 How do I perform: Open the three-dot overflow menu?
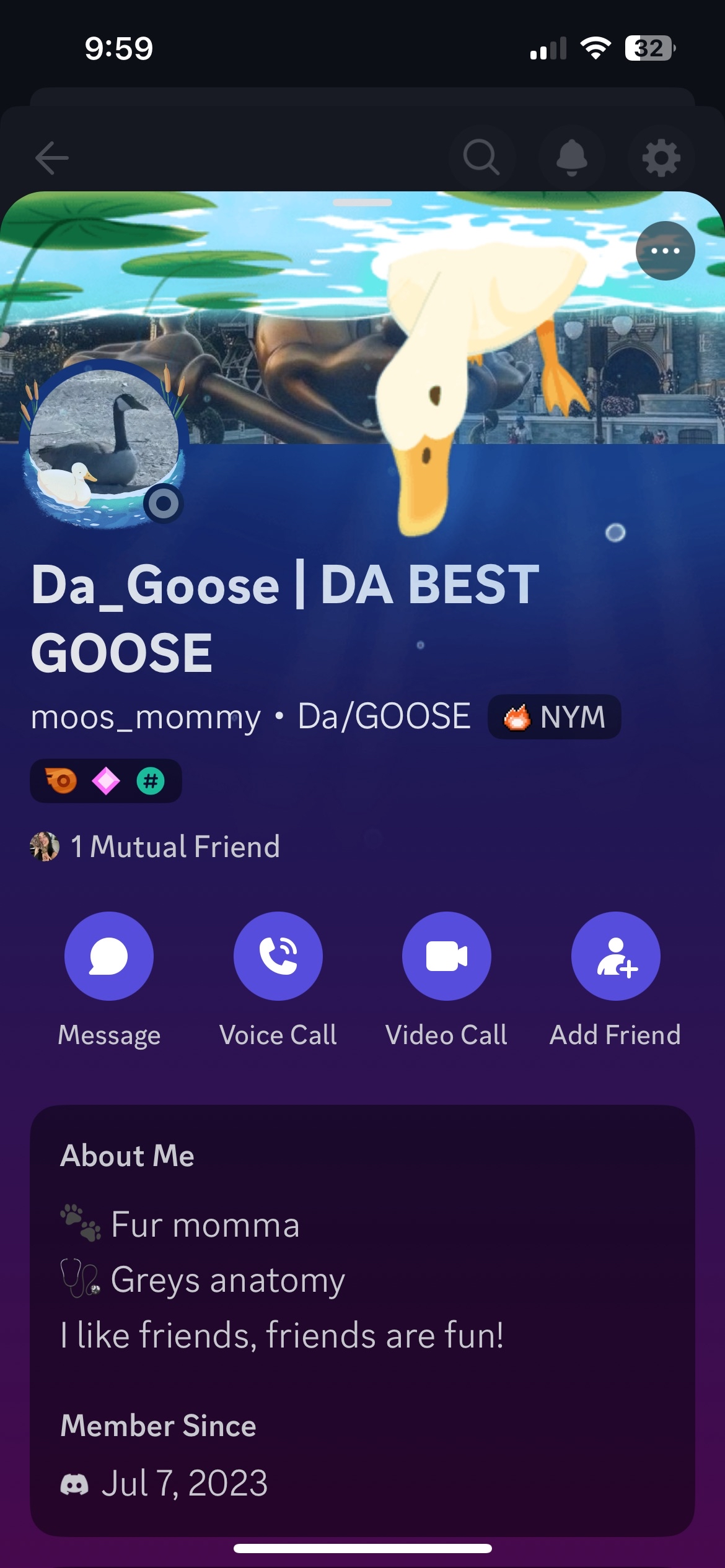(665, 251)
